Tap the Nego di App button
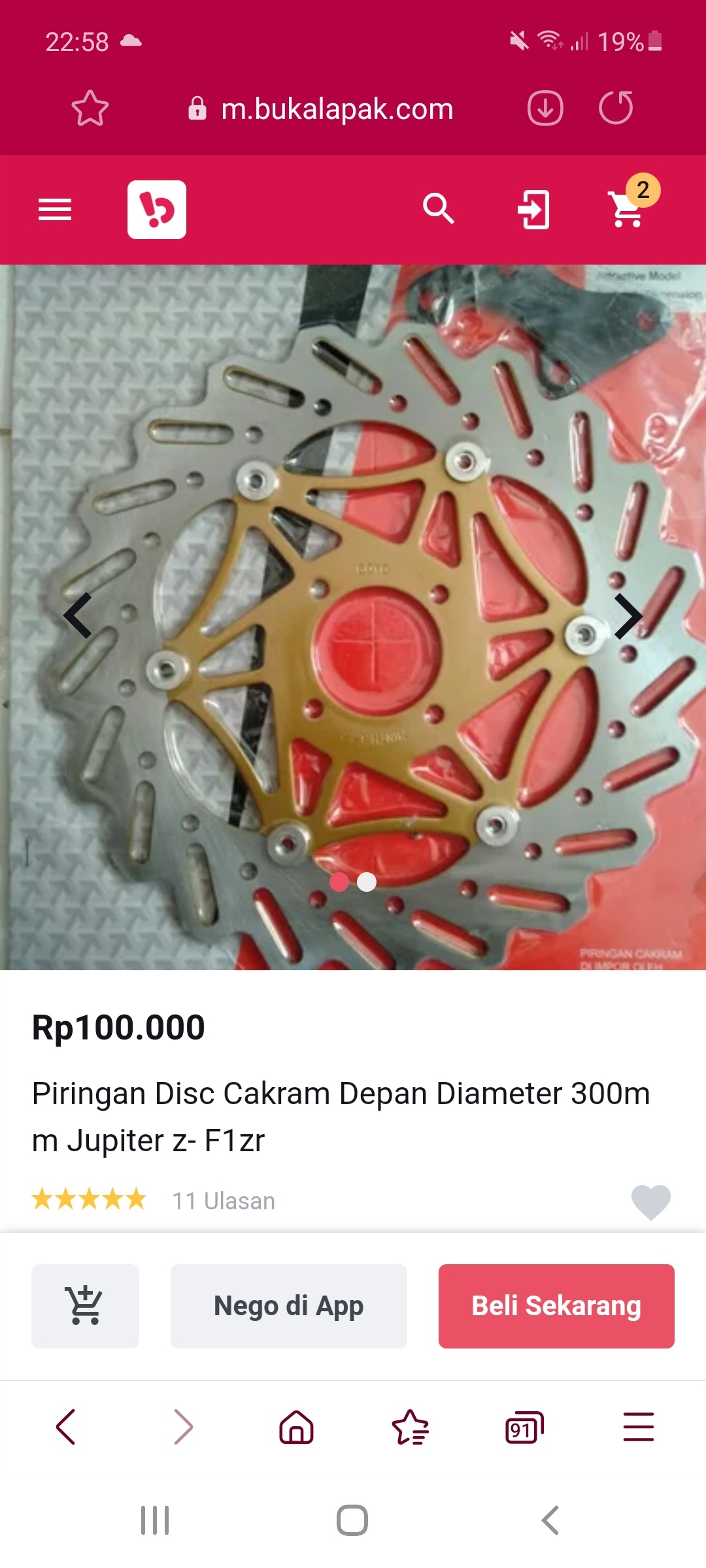 pos(288,1306)
